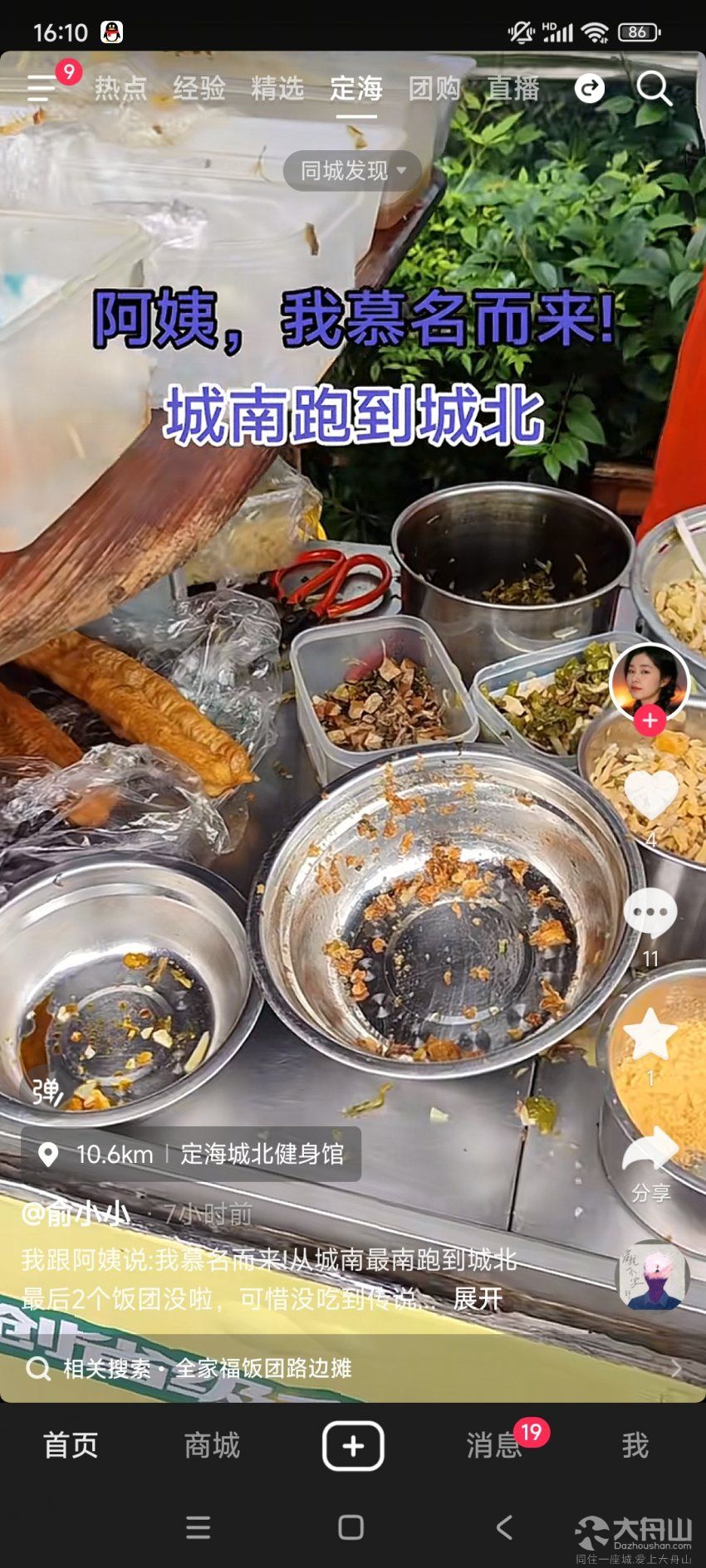Add this video to favorites

pyautogui.click(x=650, y=1033)
